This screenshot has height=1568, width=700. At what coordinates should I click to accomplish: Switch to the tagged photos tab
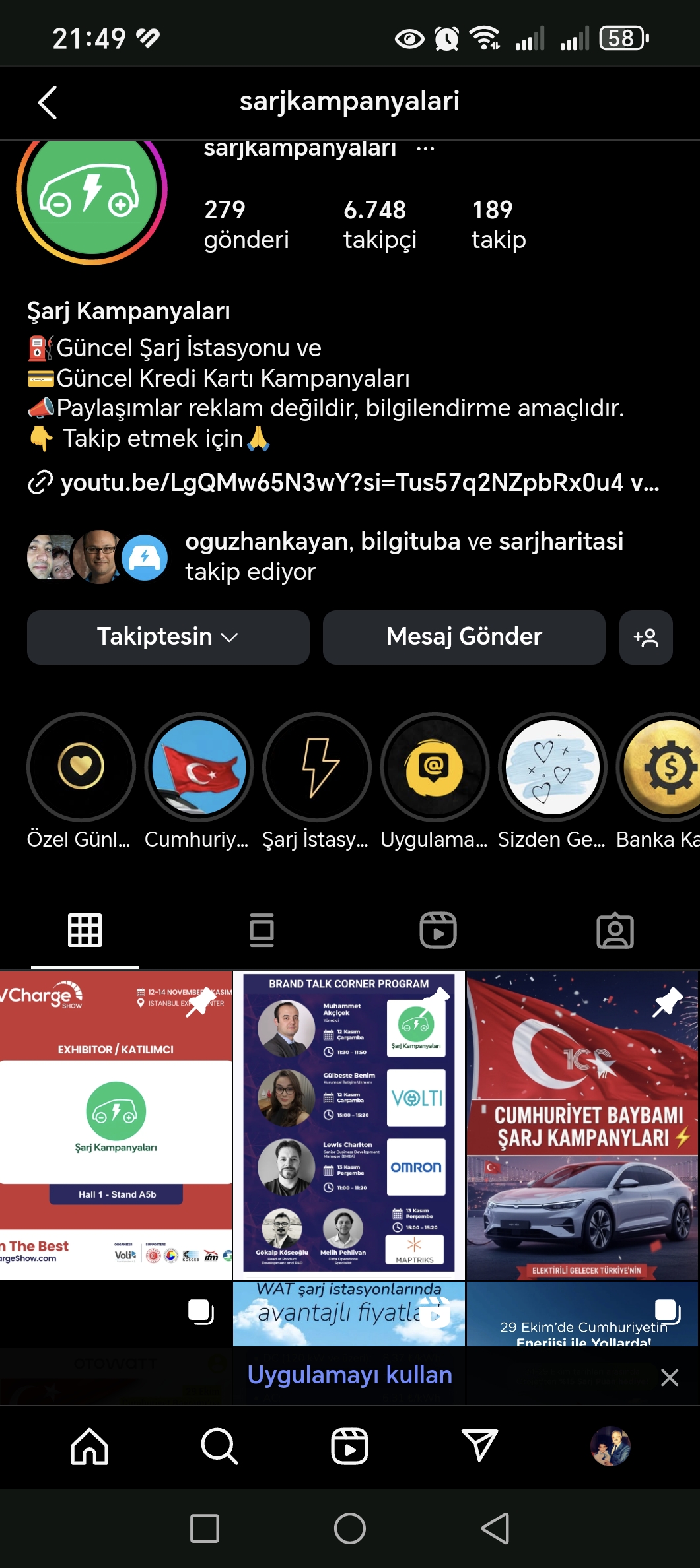[615, 931]
